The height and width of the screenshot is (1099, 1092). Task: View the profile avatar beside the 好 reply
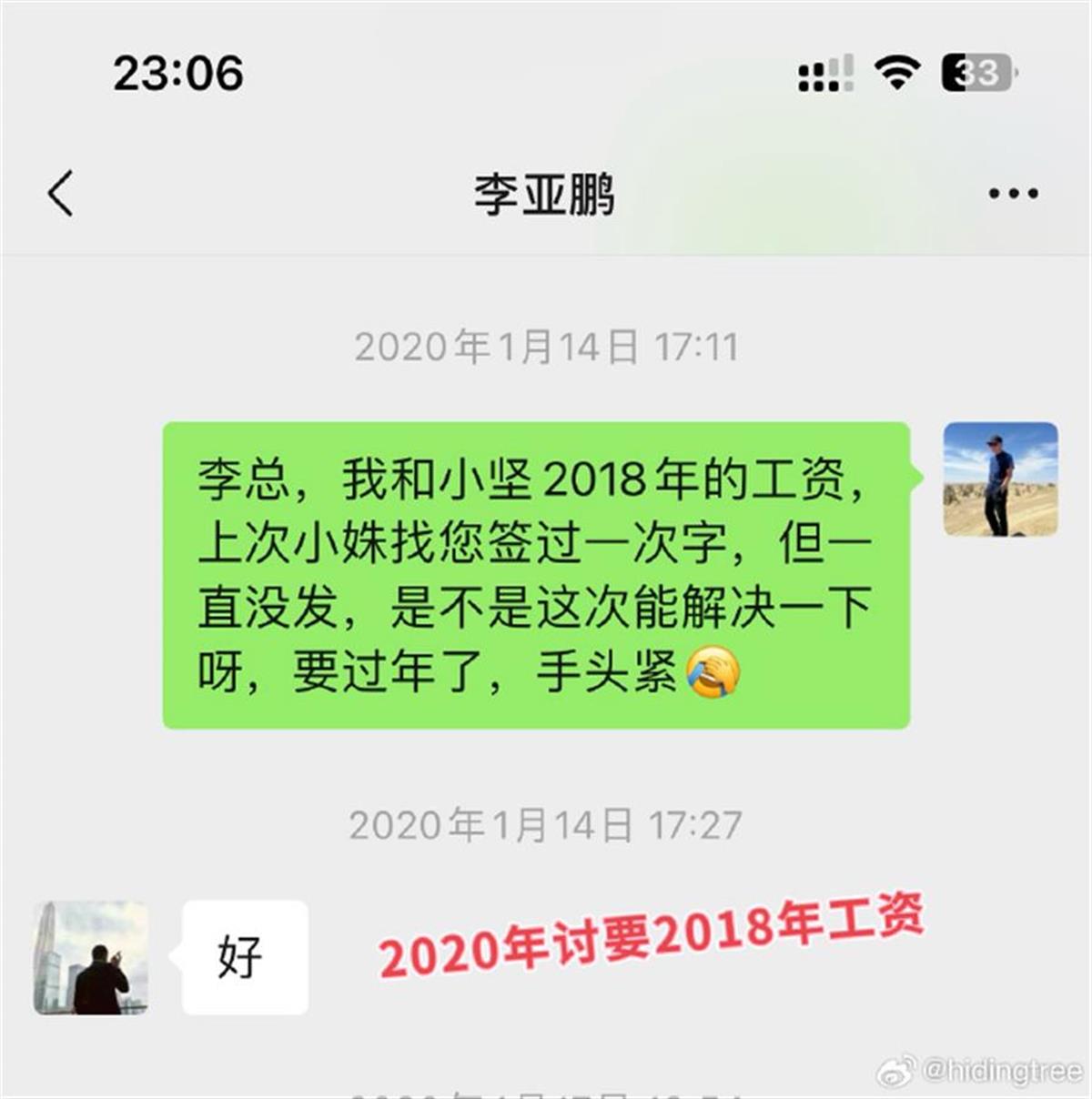point(91,958)
